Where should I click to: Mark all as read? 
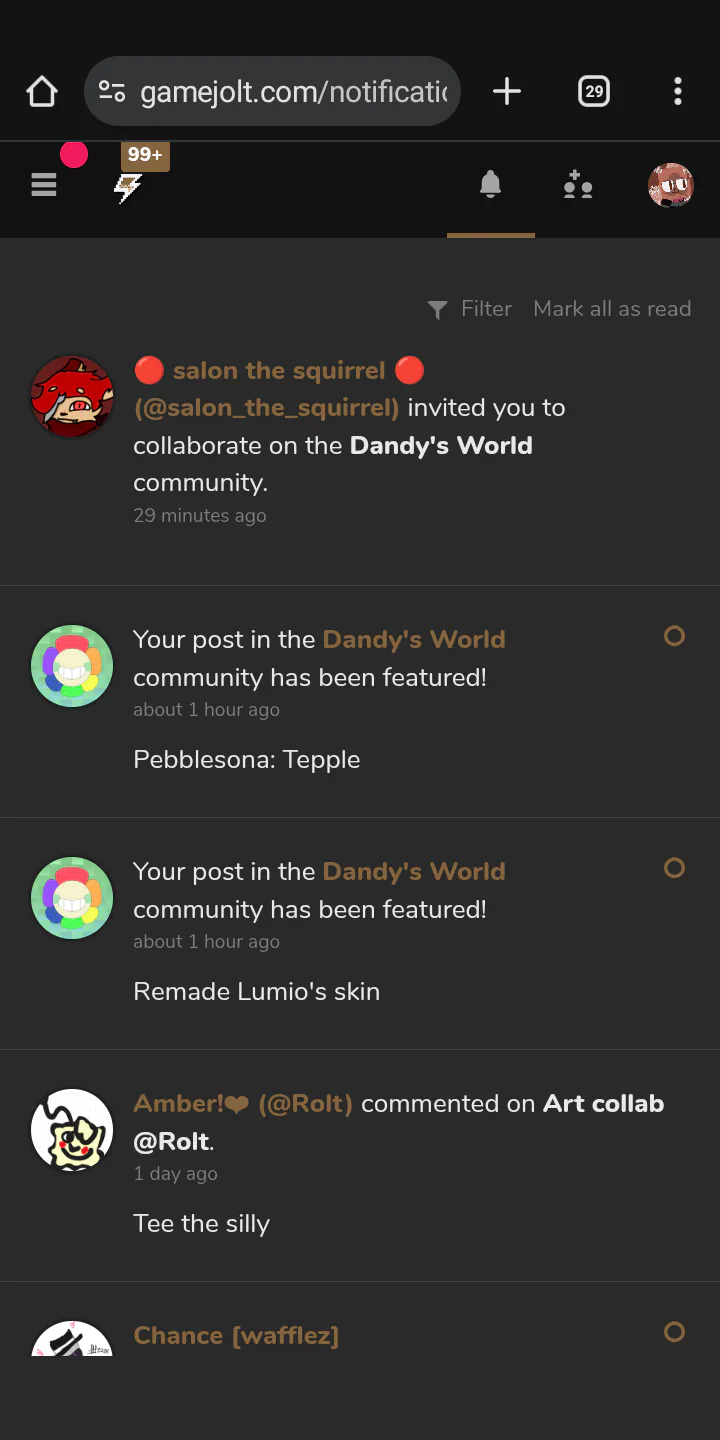click(612, 309)
